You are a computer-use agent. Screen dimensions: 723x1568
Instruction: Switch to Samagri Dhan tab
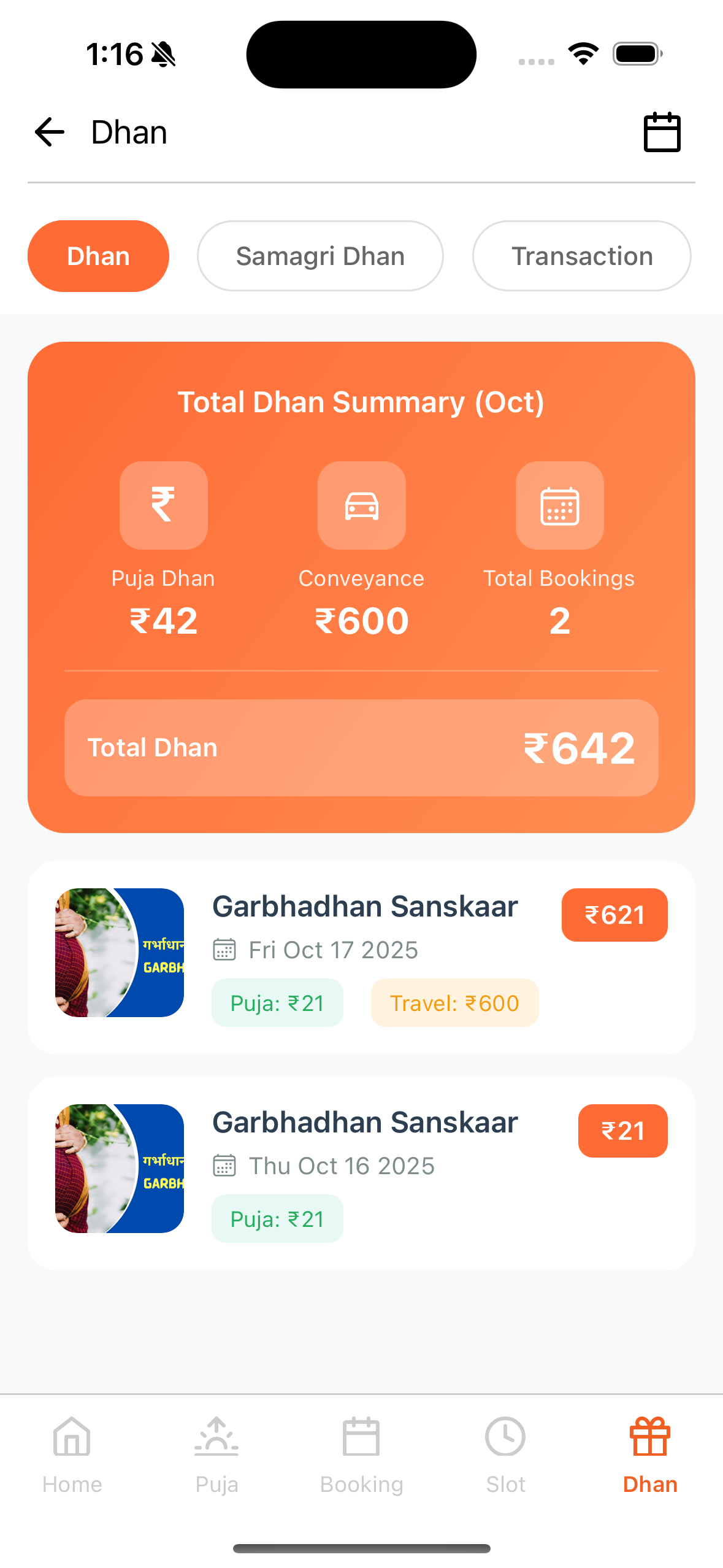point(320,256)
